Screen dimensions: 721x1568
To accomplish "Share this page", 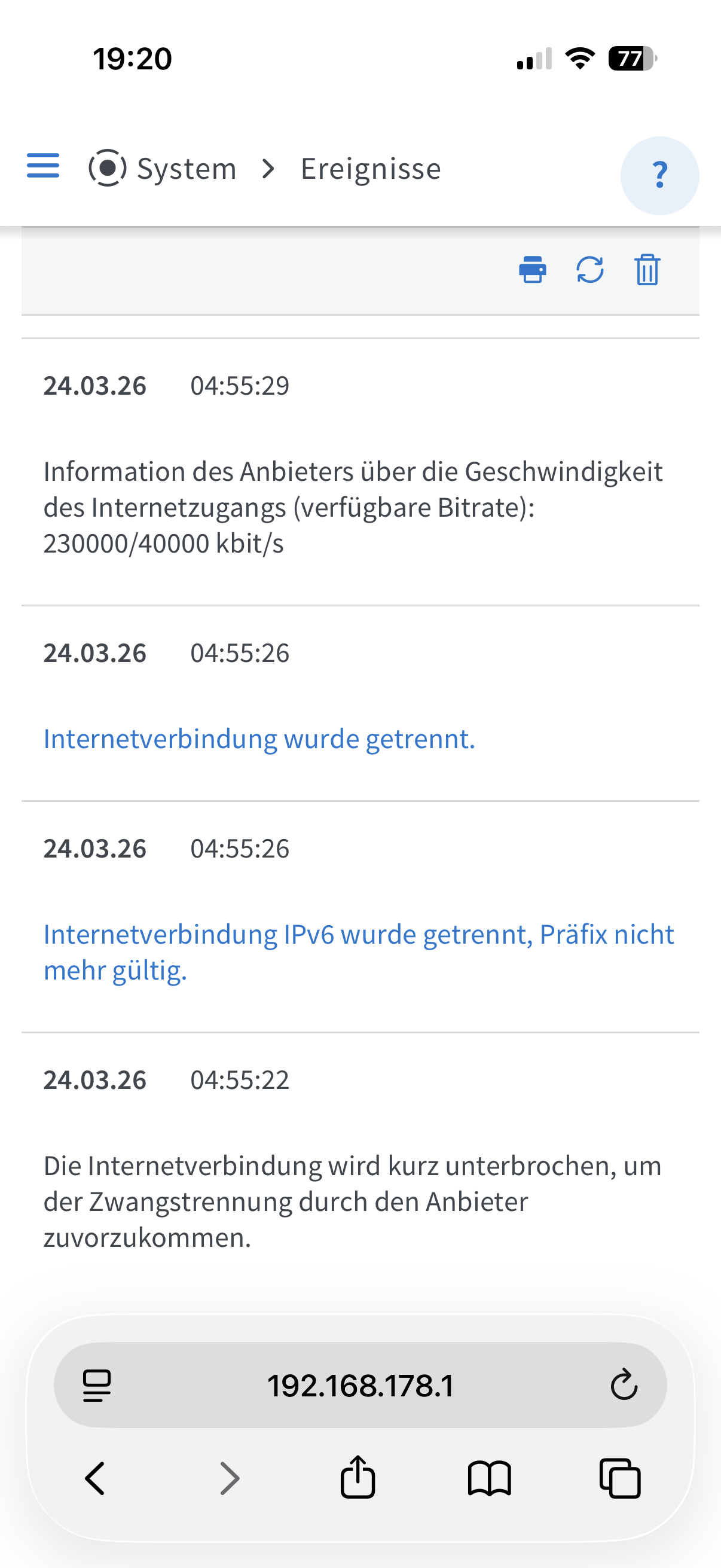I will (358, 1477).
